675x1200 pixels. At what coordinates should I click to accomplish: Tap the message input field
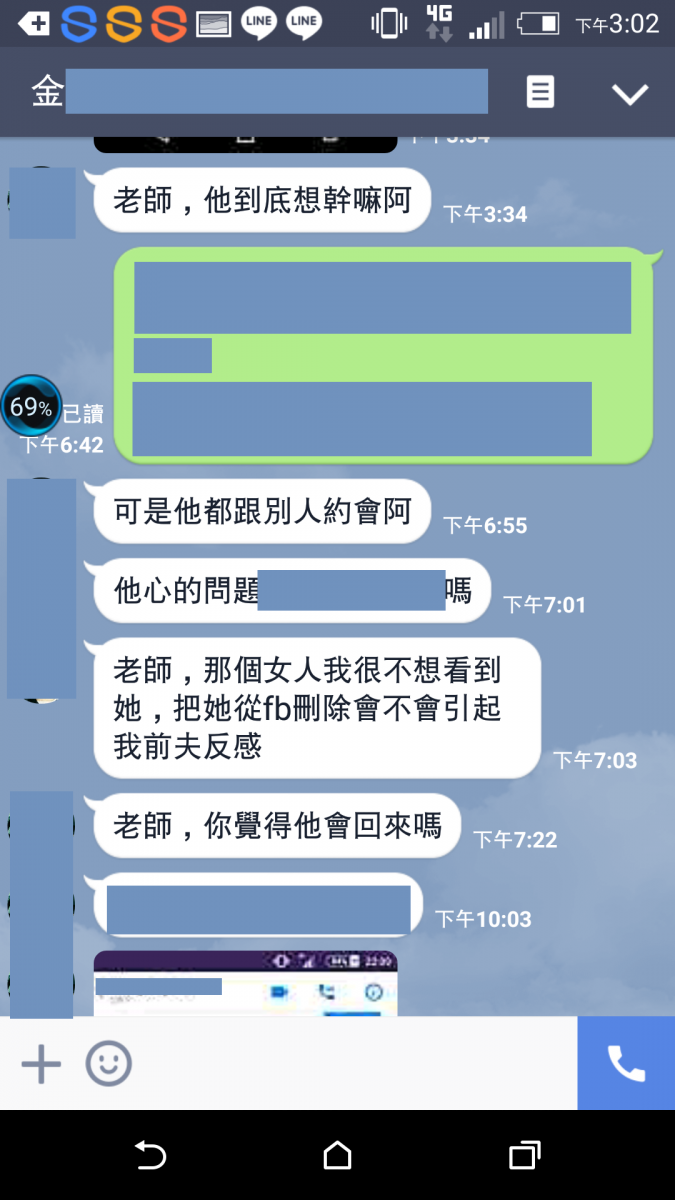(x=350, y=1063)
